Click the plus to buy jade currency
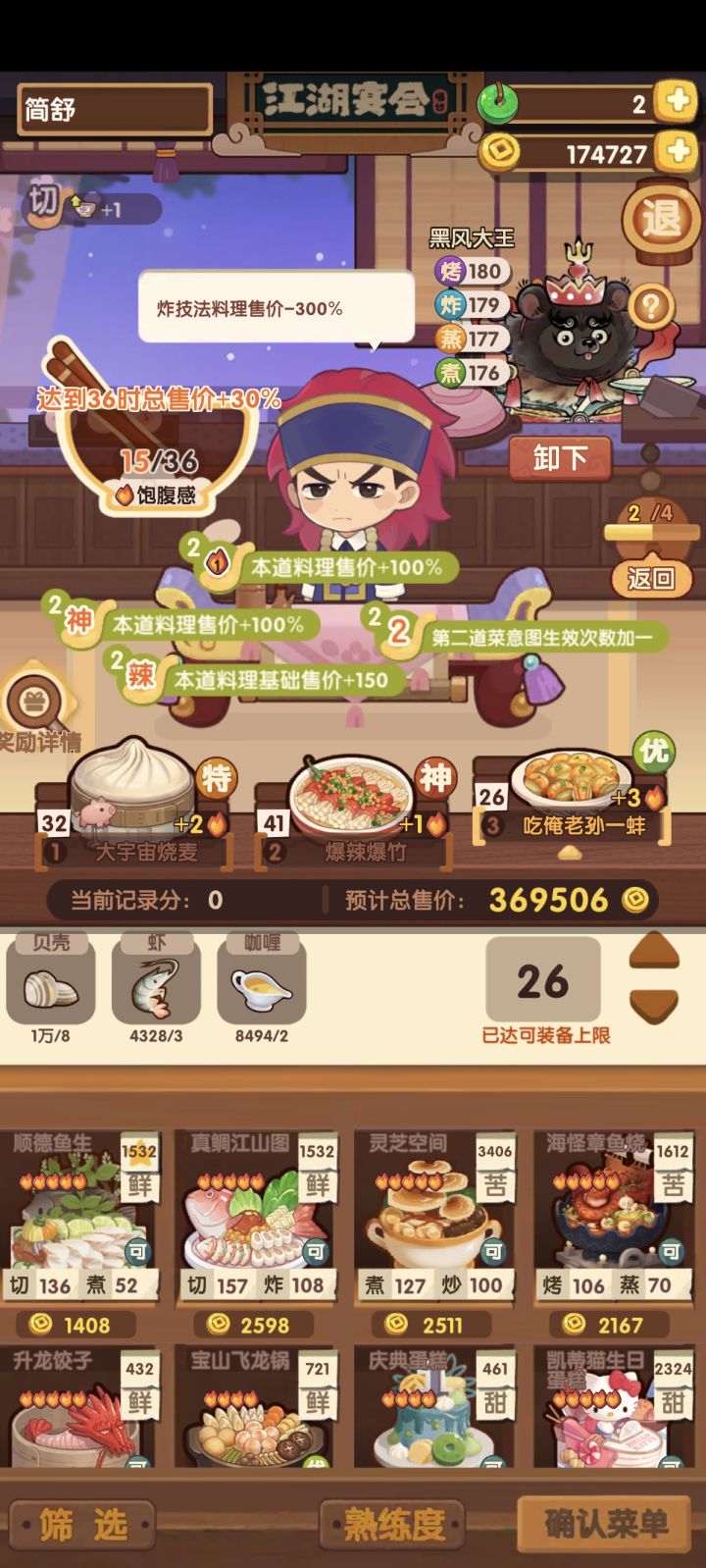The height and width of the screenshot is (1568, 706). 675,100
